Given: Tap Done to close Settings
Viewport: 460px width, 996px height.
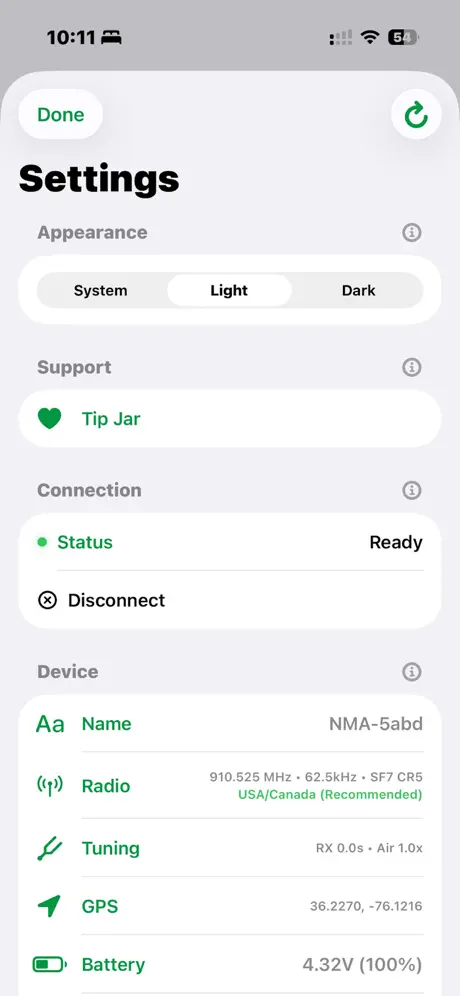Looking at the screenshot, I should 60,114.
